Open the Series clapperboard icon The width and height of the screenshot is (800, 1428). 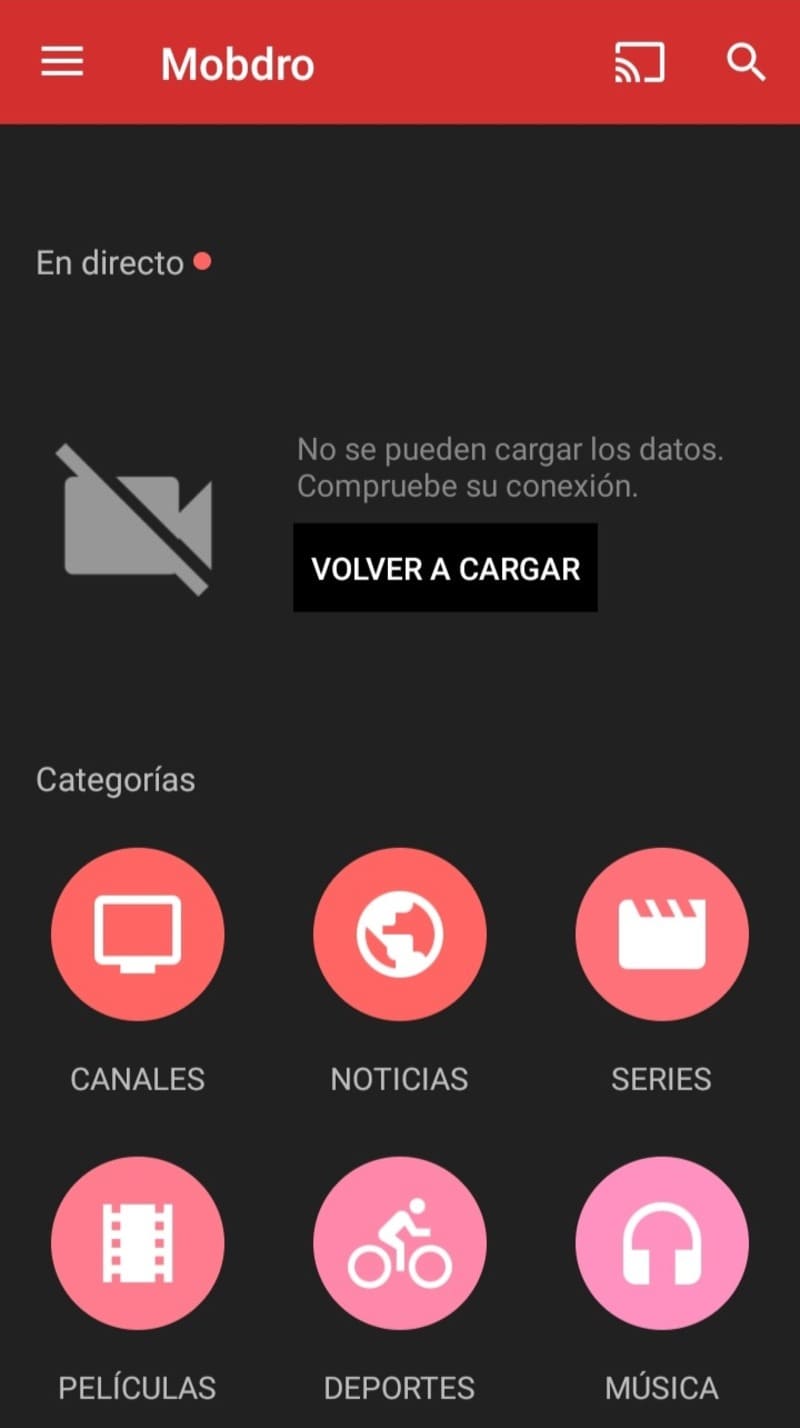[662, 934]
